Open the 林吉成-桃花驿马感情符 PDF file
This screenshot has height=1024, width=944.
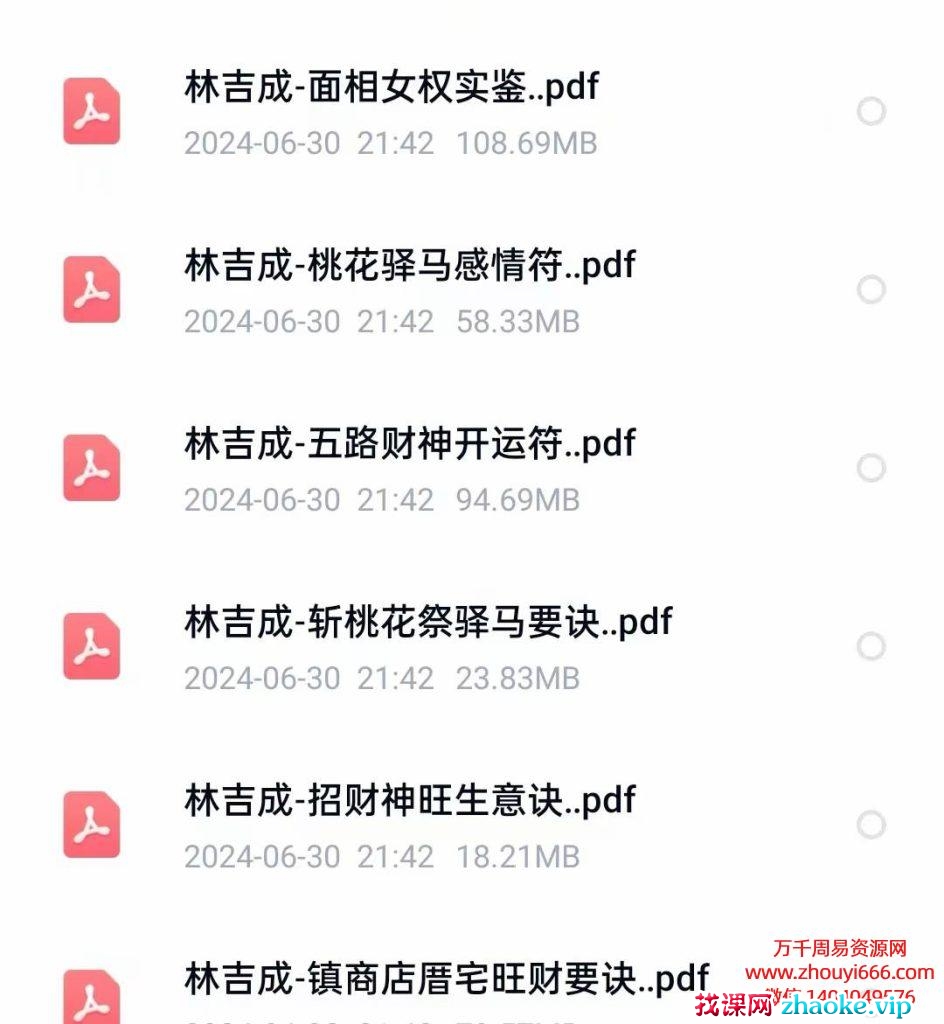click(410, 266)
